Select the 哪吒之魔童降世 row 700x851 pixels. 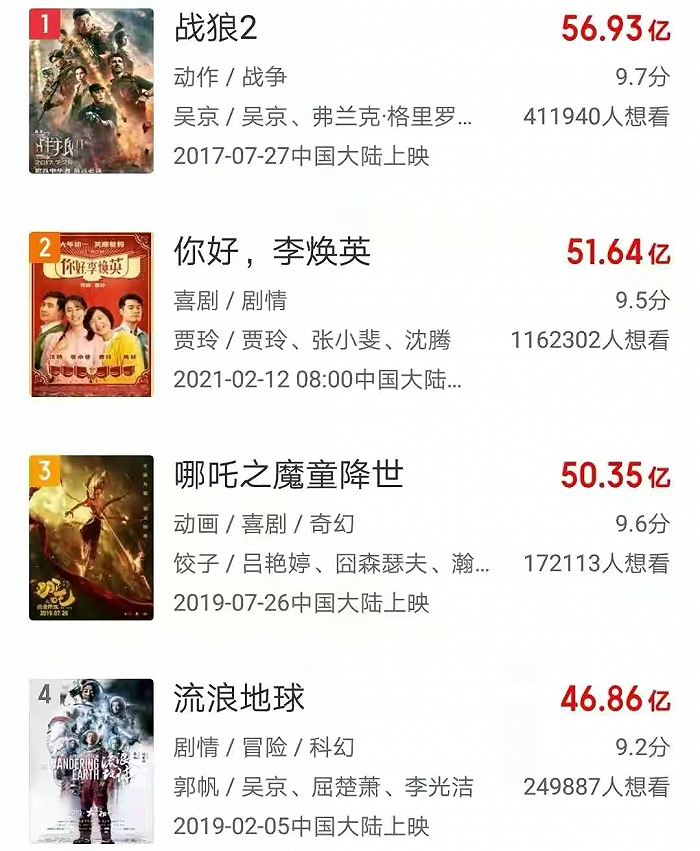(288, 474)
